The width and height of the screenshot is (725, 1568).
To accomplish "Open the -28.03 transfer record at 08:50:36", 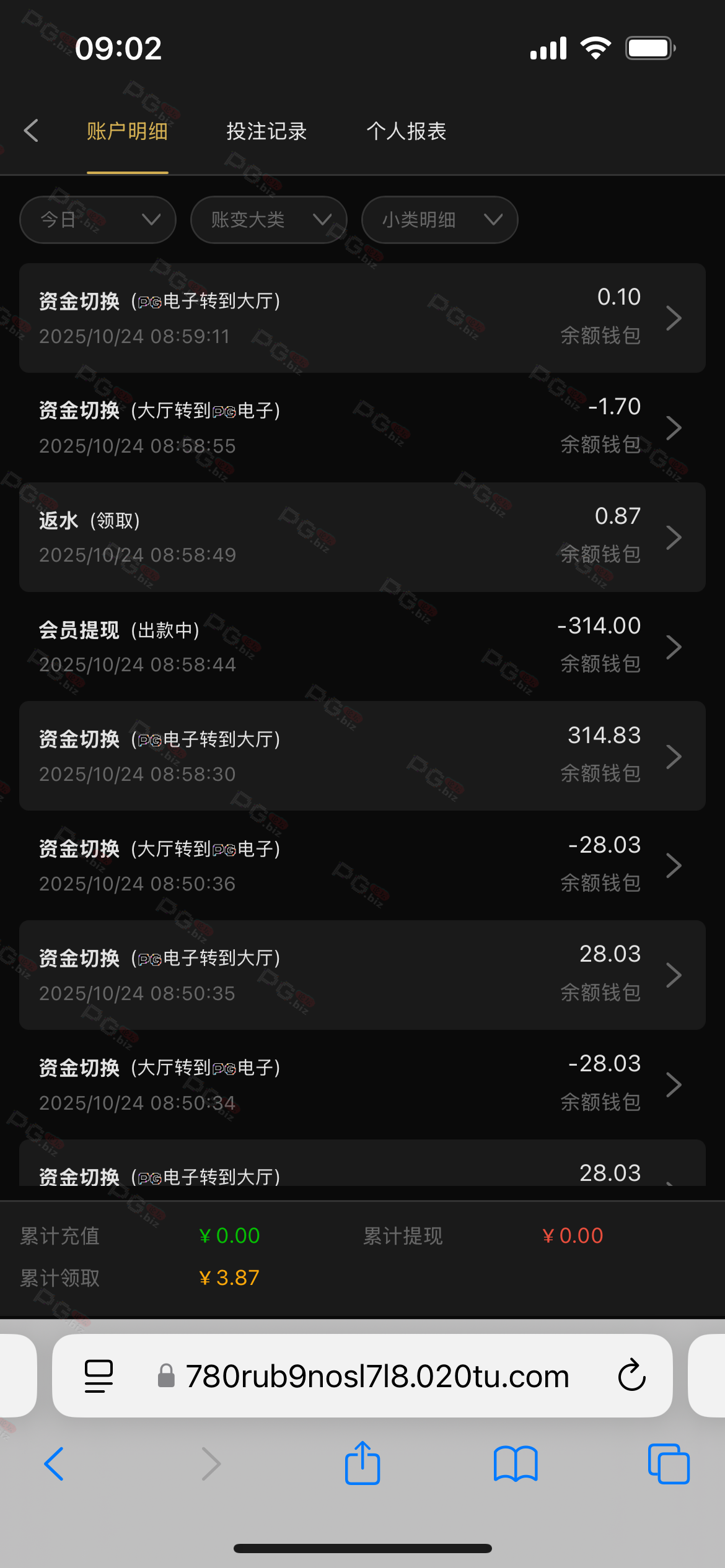I will (x=362, y=865).
